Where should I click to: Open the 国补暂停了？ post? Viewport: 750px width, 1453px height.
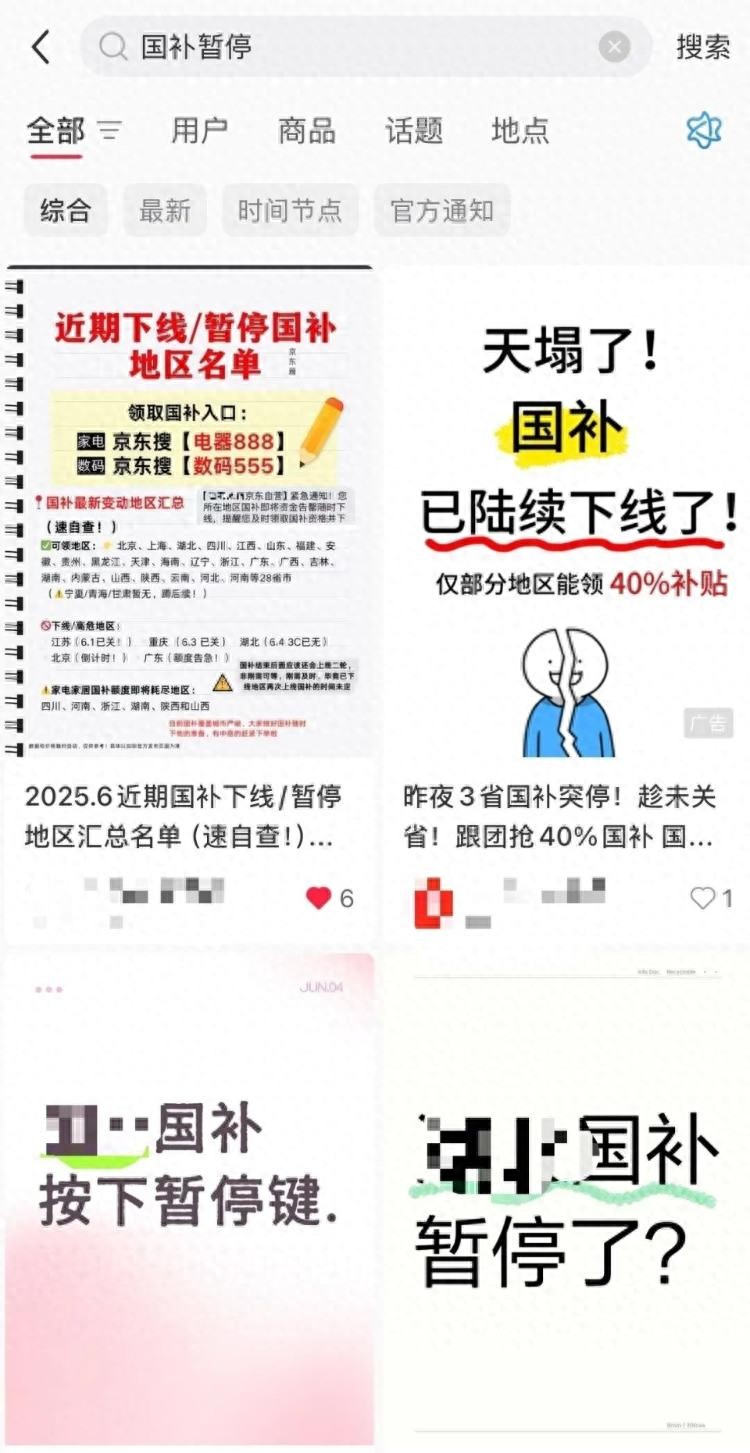coord(566,1190)
